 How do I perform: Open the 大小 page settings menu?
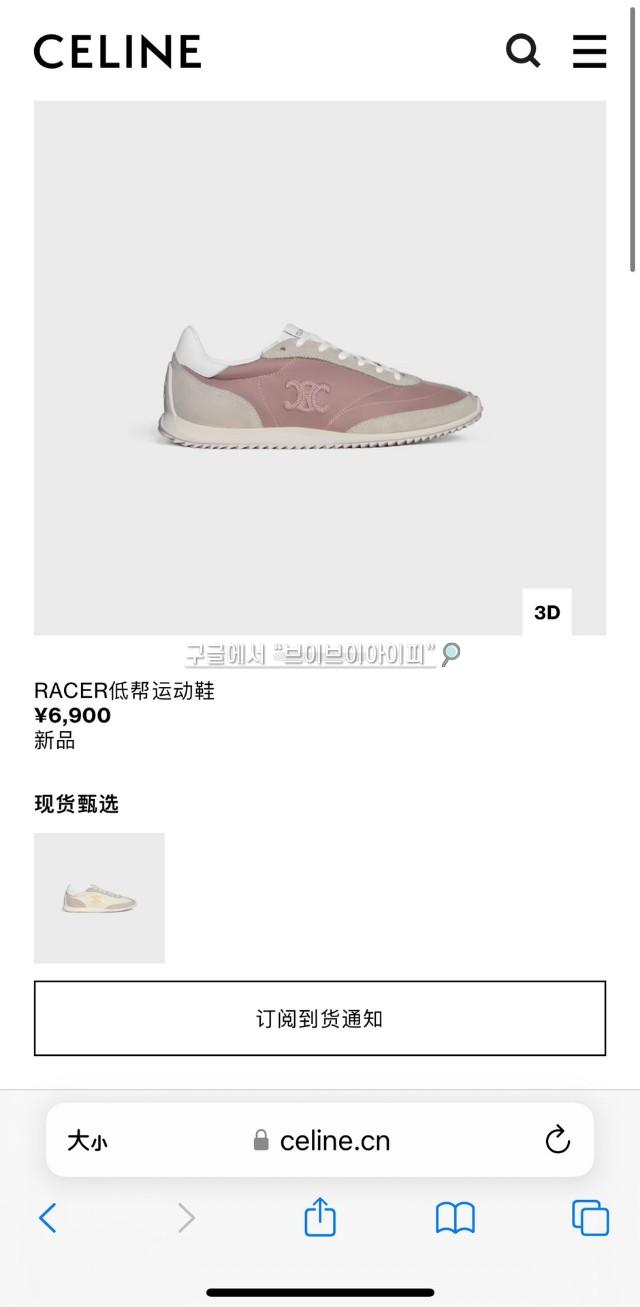pos(87,1141)
